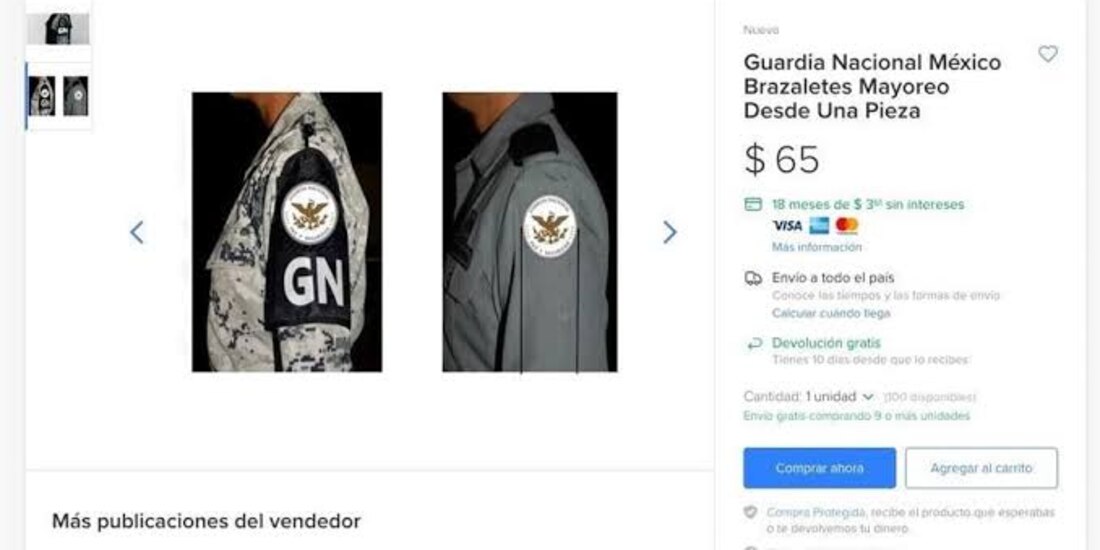This screenshot has height=550, width=1100.
Task: Advance to the next product image
Action: pyautogui.click(x=669, y=233)
